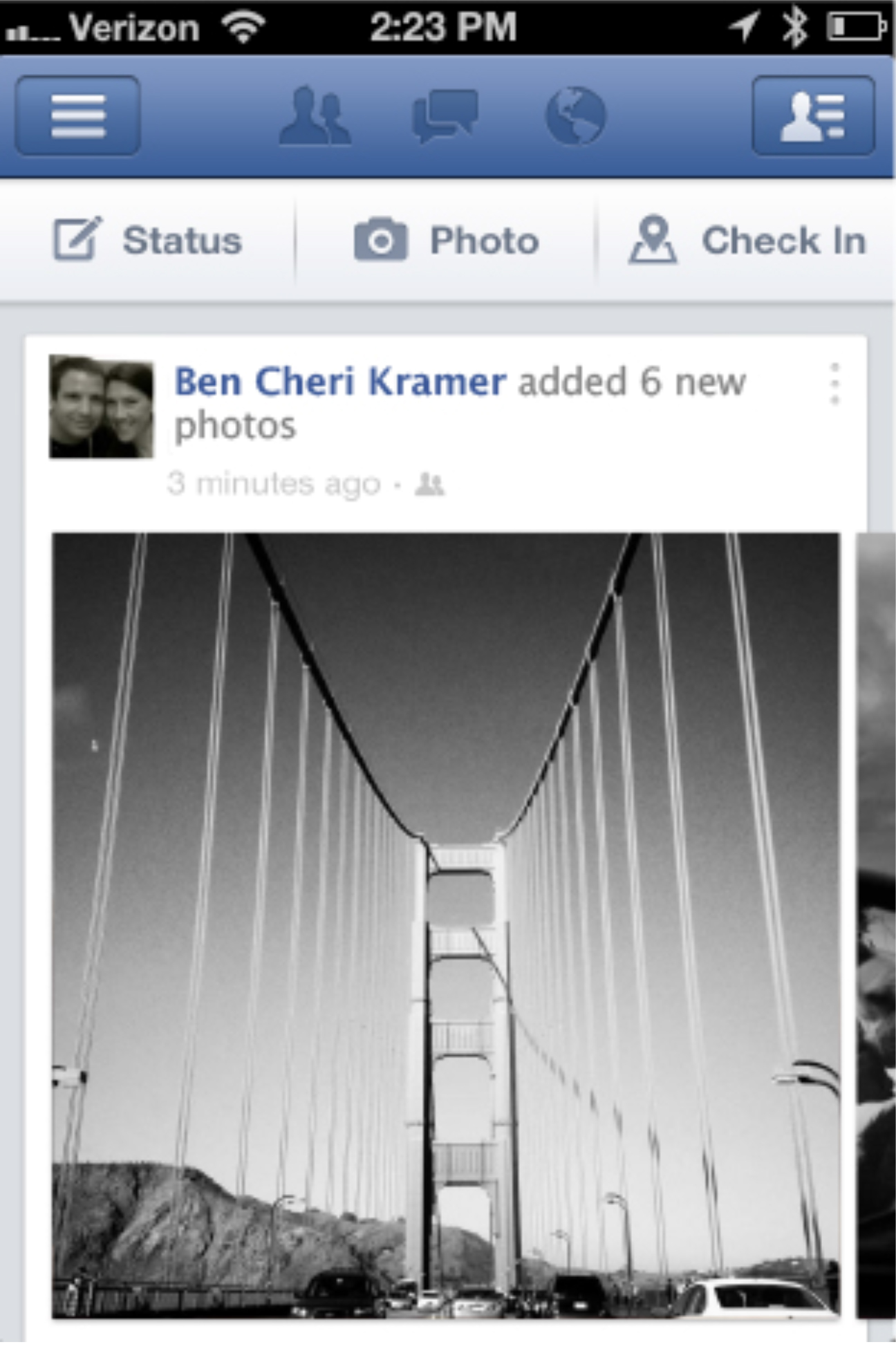The width and height of the screenshot is (896, 1360).
Task: Open Ben Cheri Kramer's profile picture
Action: pos(101,407)
